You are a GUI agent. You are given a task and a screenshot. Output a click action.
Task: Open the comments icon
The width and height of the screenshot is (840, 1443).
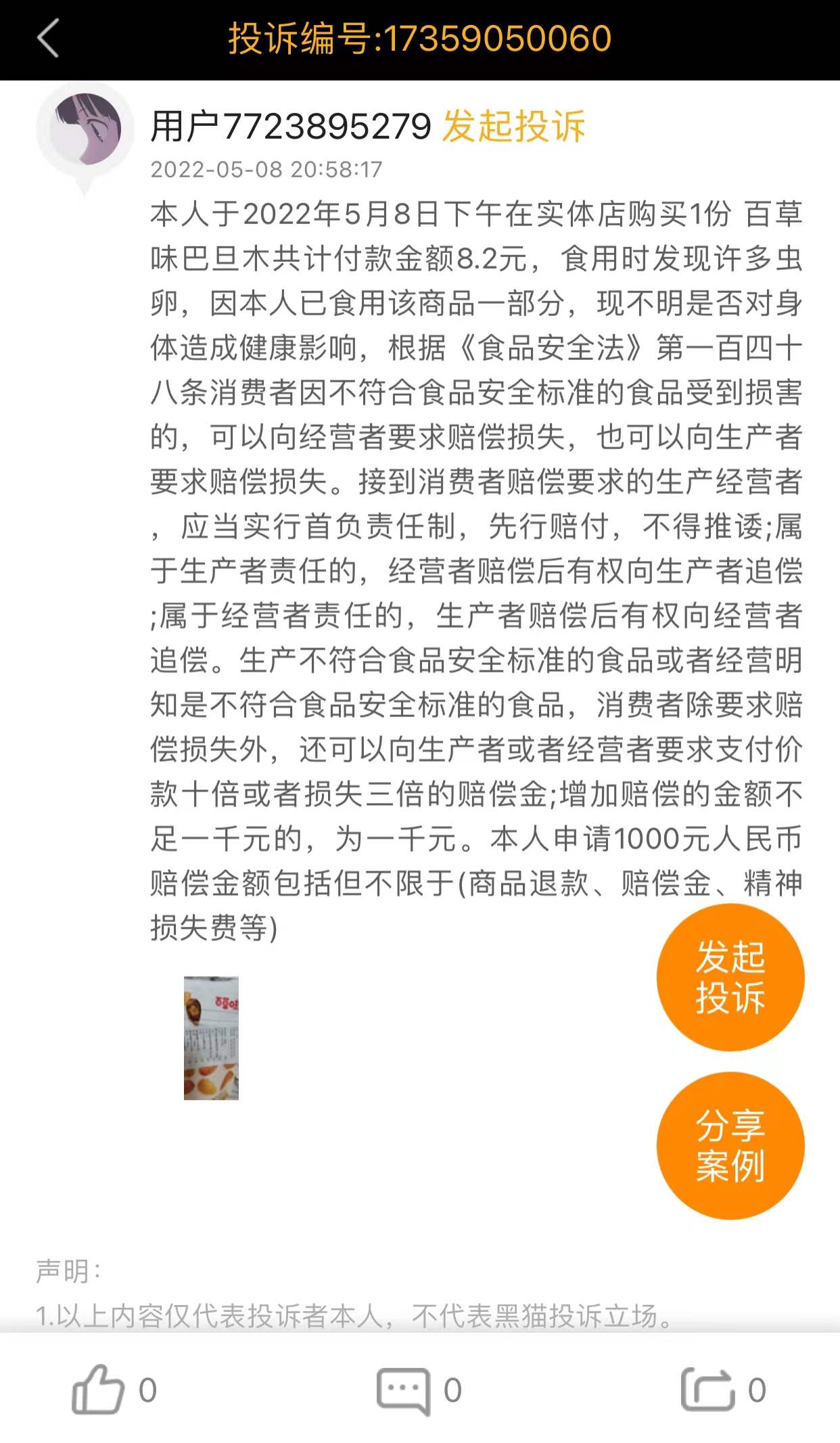pyautogui.click(x=403, y=1390)
